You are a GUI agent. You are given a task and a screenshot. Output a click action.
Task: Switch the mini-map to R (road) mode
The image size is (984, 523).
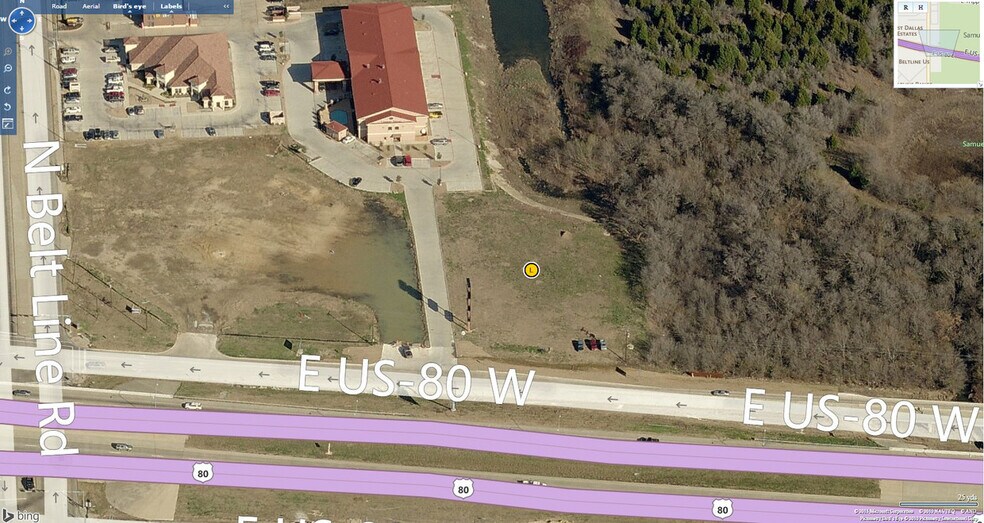(905, 7)
